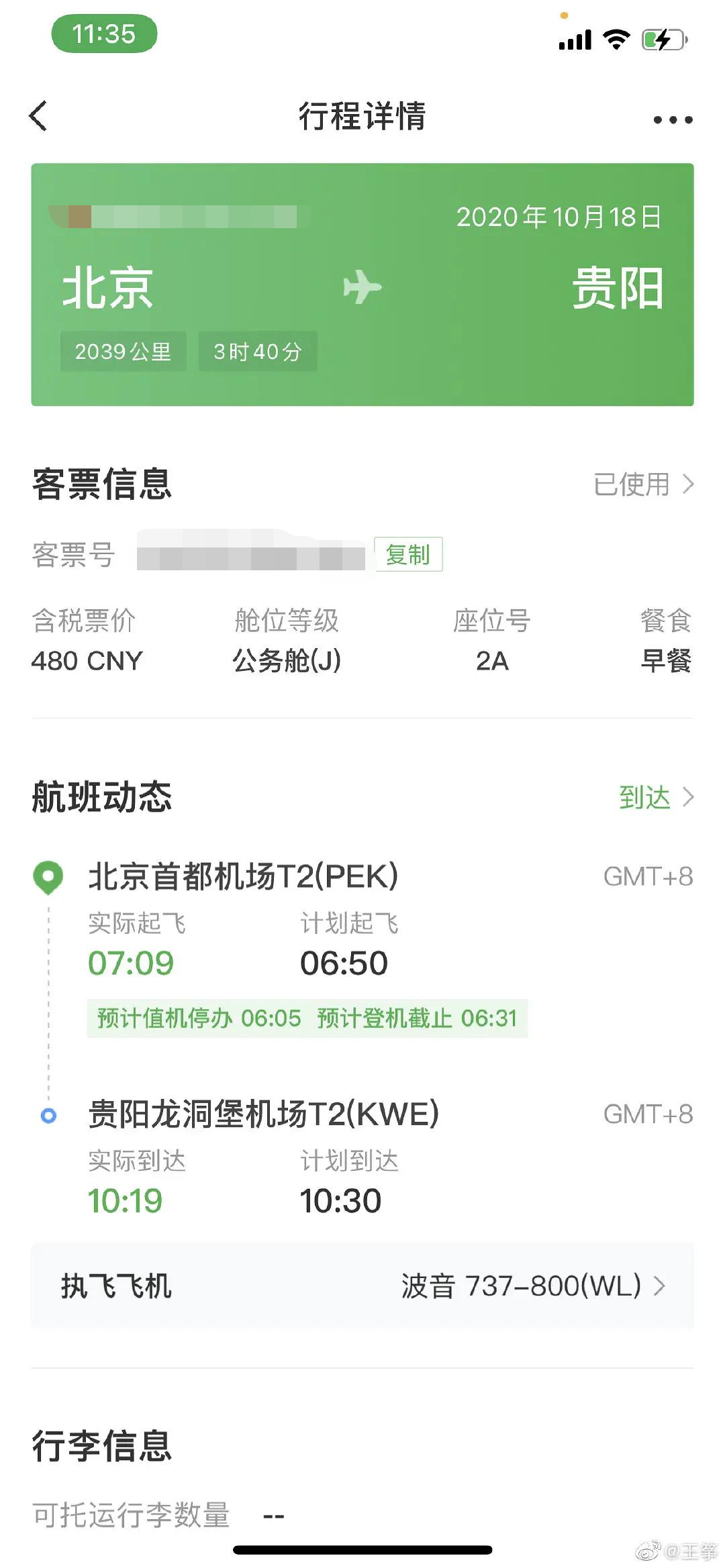Switch to the 航班动态 section

(x=101, y=798)
